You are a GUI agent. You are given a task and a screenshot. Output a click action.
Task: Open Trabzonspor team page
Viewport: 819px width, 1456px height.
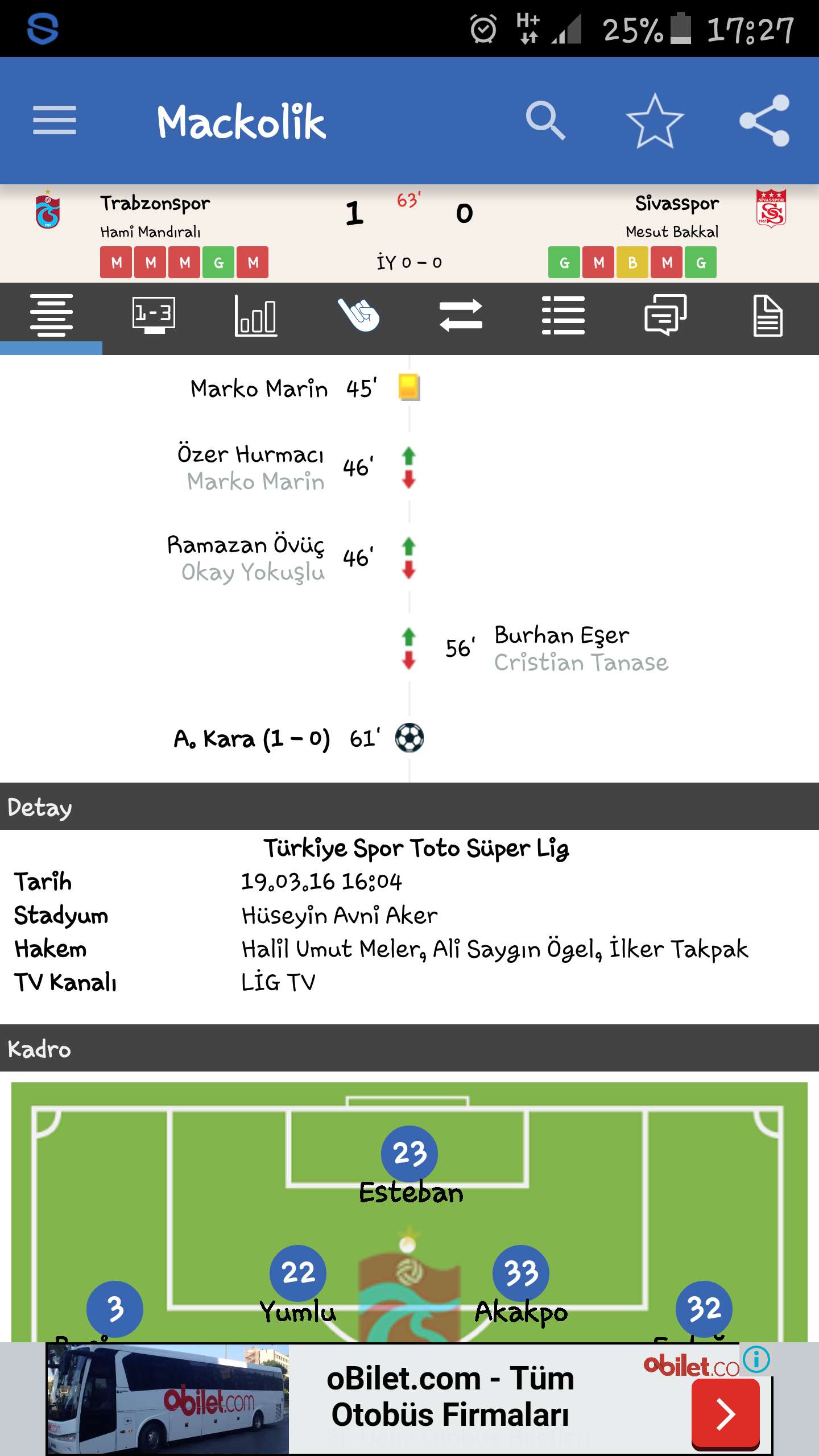coord(155,204)
